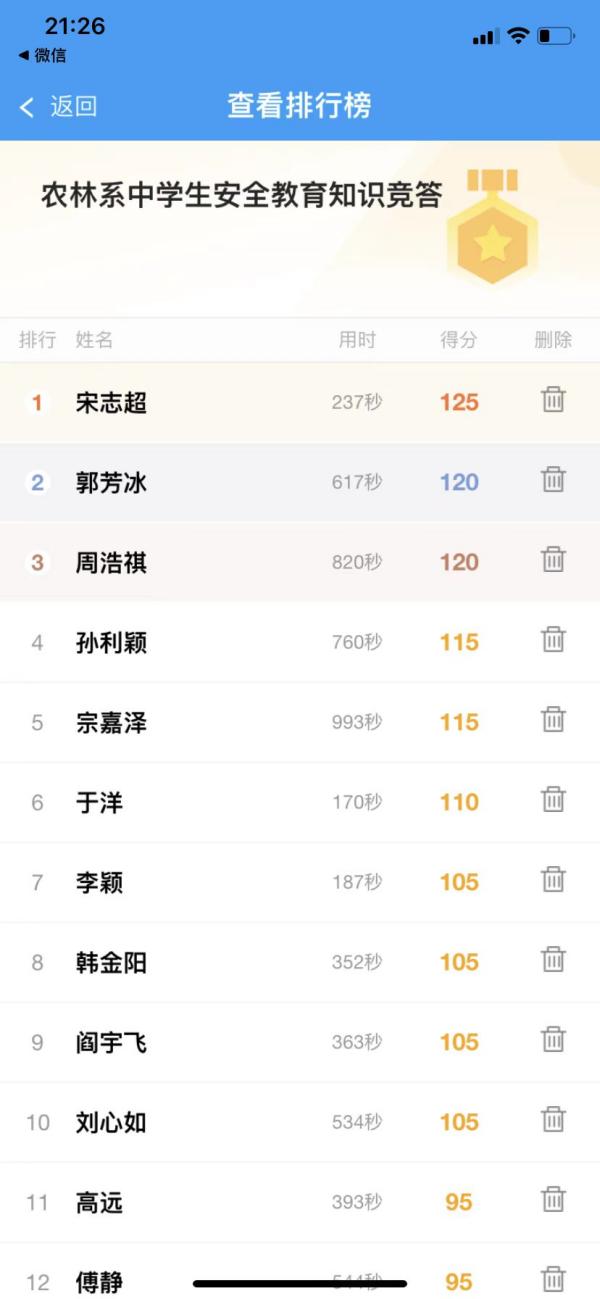Delete 高远's score record
Image resolution: width=600 pixels, height=1299 pixels.
553,1200
